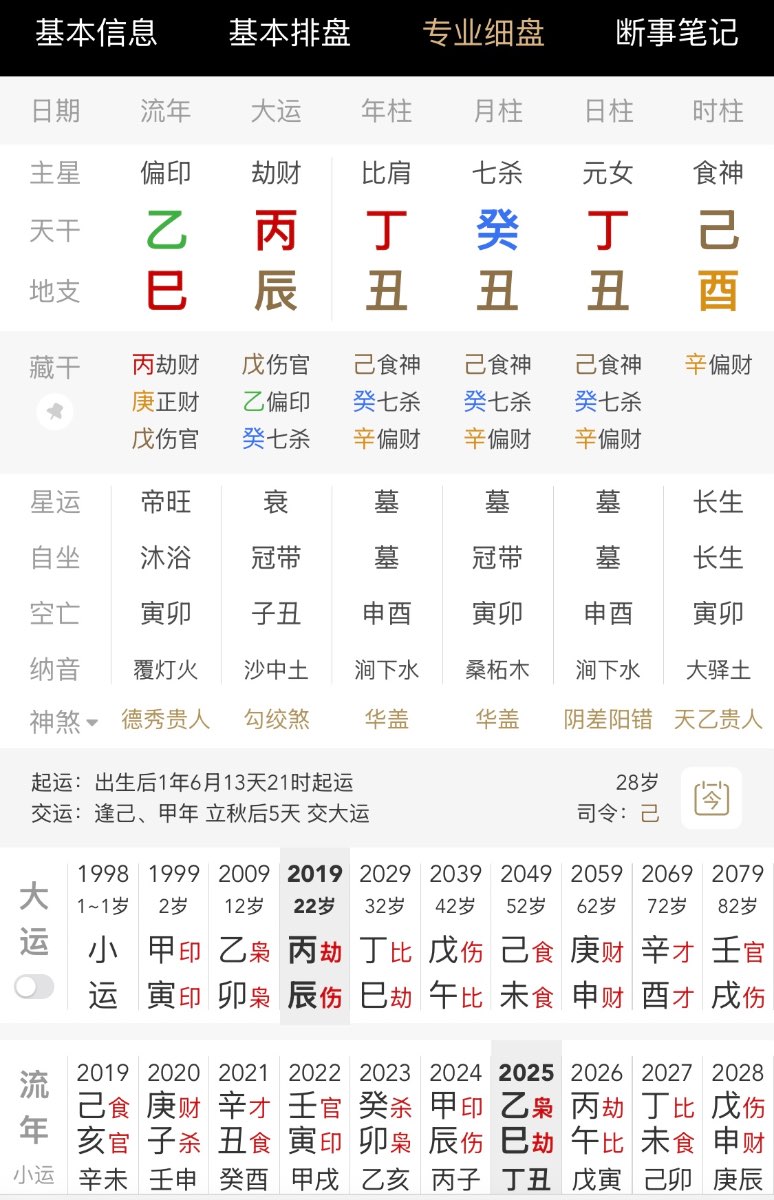Tap the 今 calendar button

pyautogui.click(x=711, y=798)
